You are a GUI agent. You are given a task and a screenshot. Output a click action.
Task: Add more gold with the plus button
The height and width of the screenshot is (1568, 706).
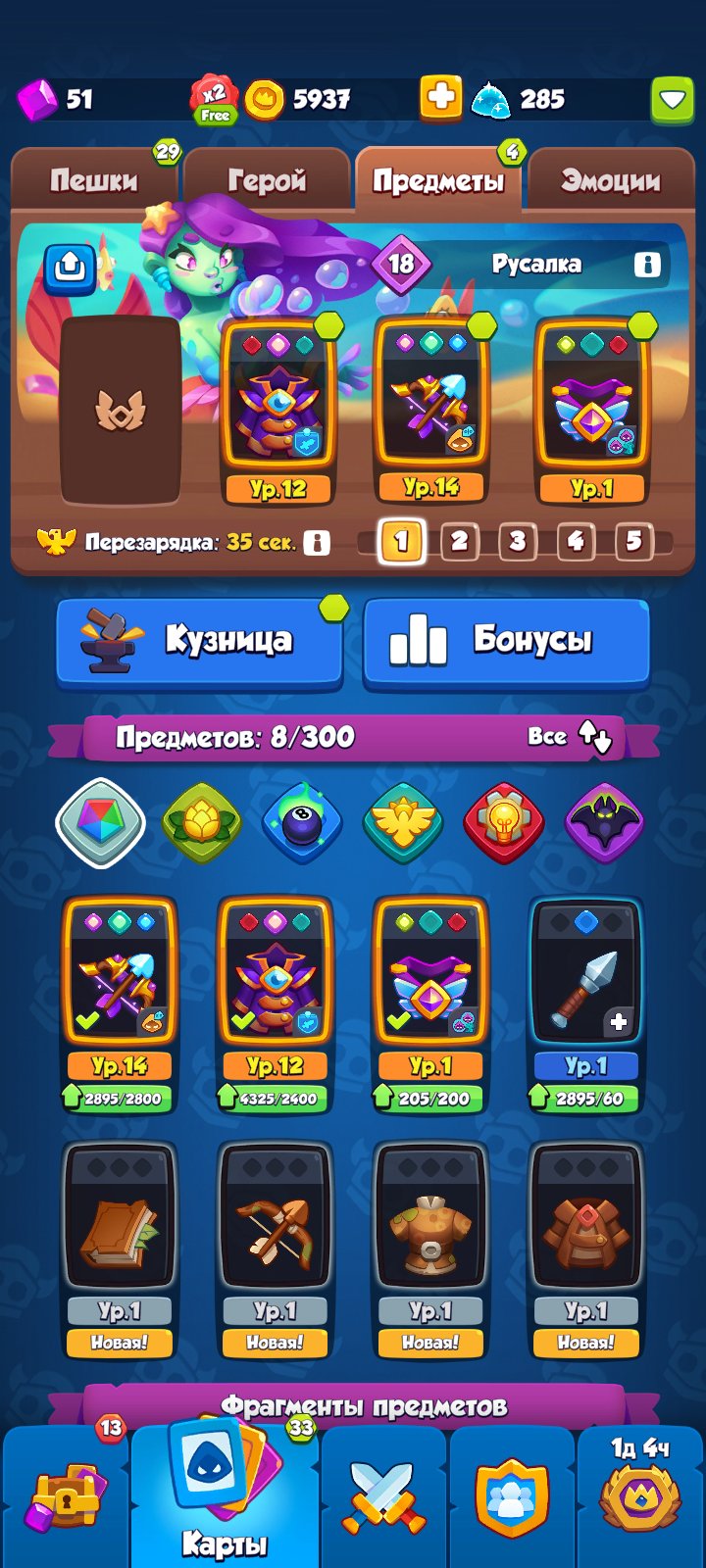click(x=441, y=98)
